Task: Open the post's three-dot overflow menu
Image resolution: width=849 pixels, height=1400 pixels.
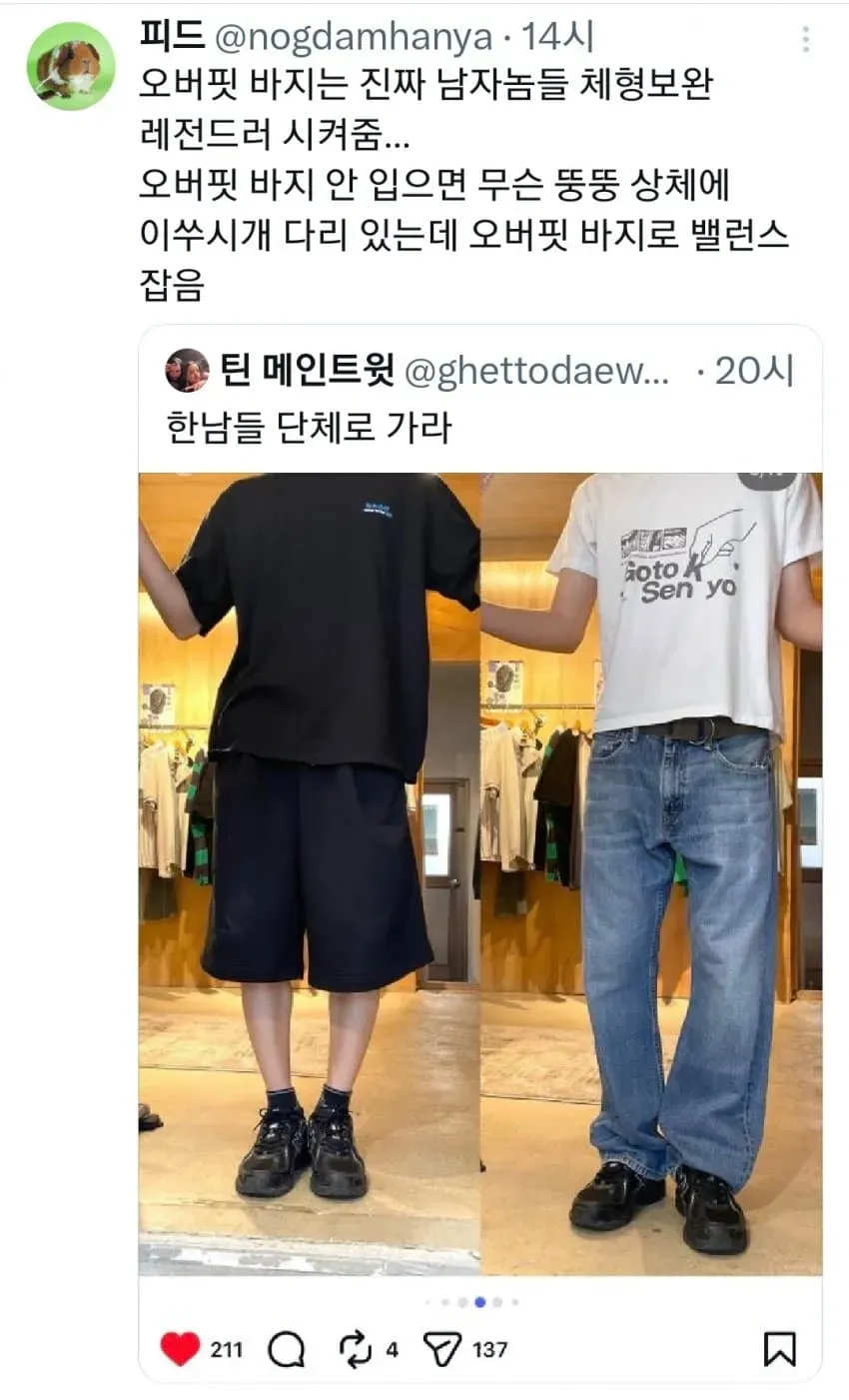Action: coord(805,39)
